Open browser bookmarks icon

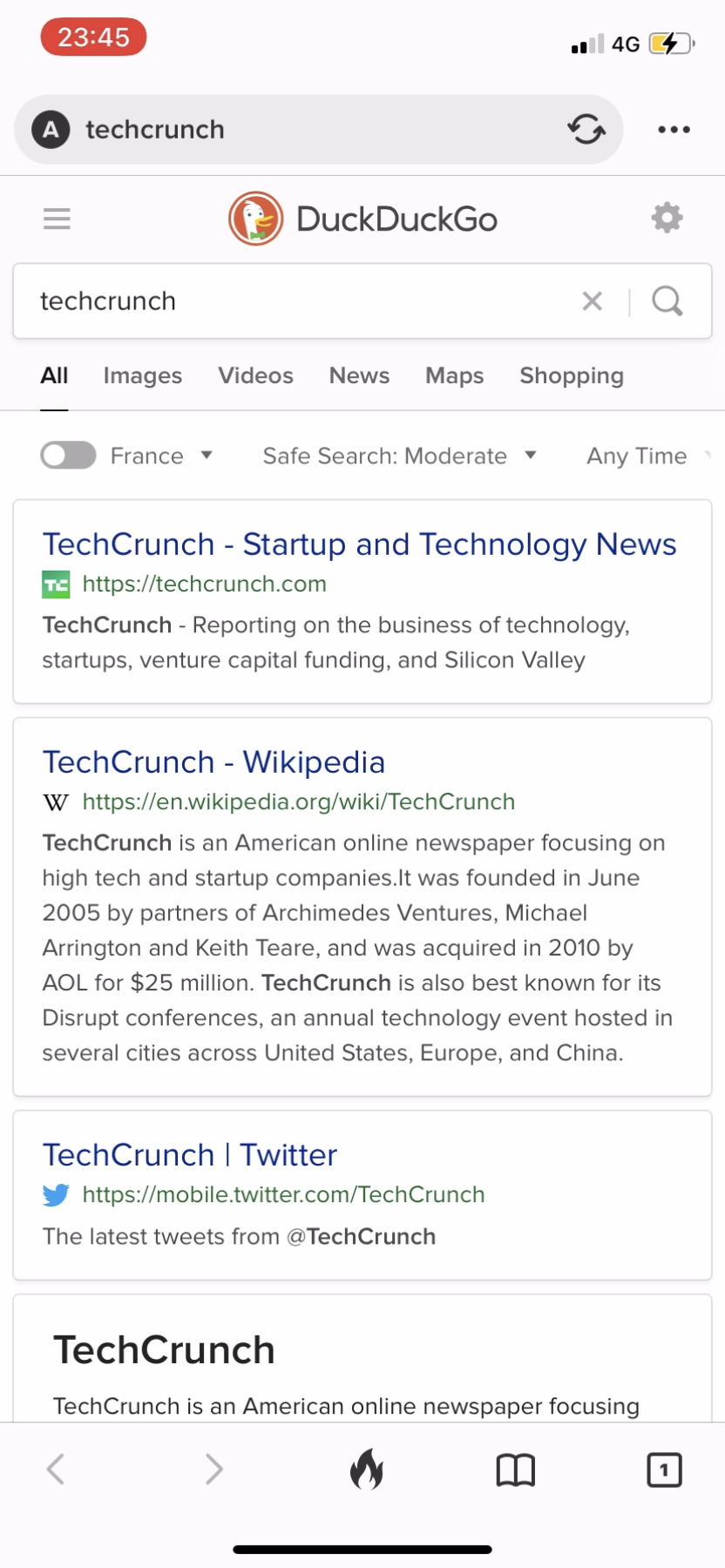coord(515,1469)
